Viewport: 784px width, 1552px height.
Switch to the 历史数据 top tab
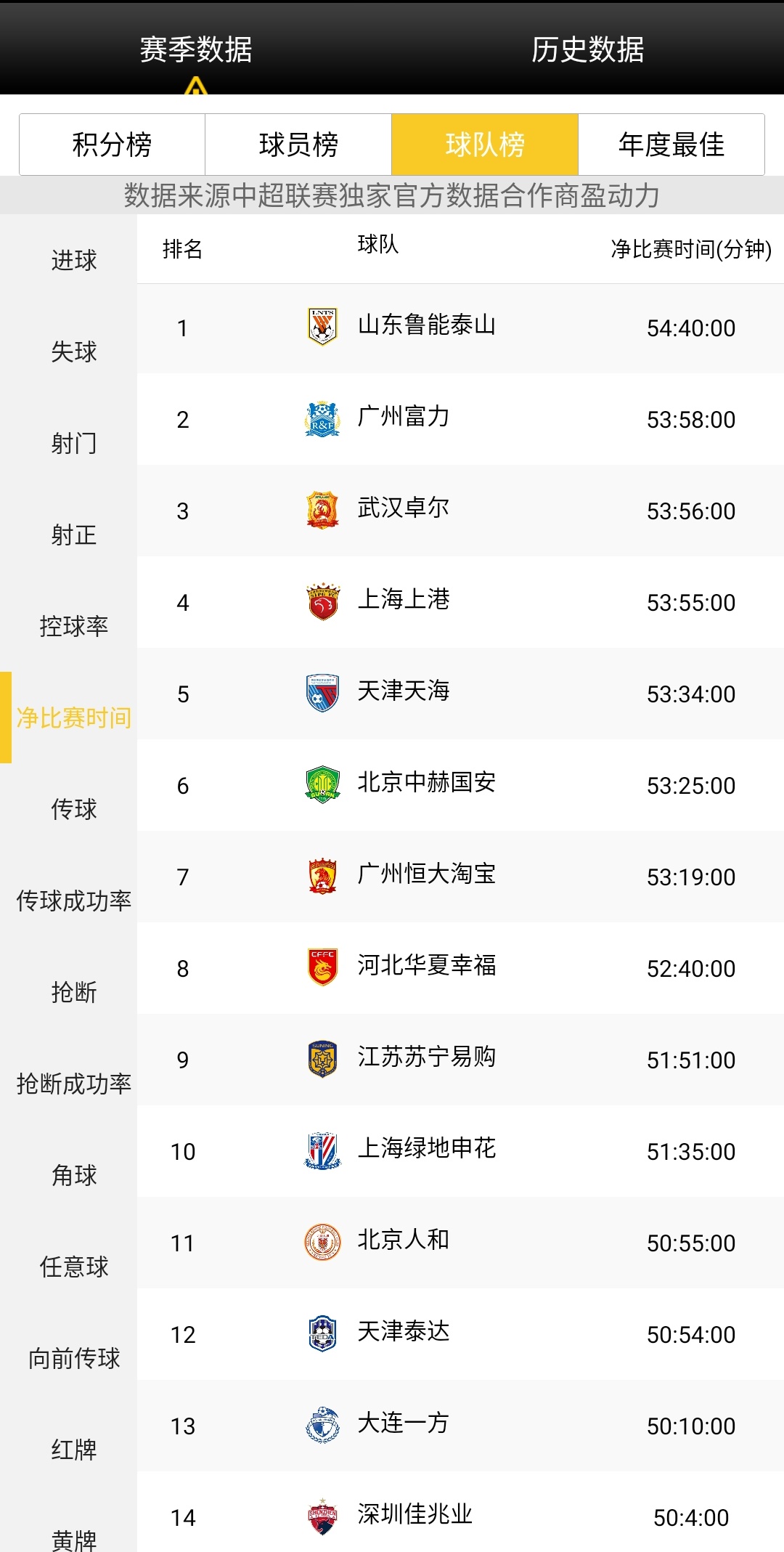[x=587, y=49]
